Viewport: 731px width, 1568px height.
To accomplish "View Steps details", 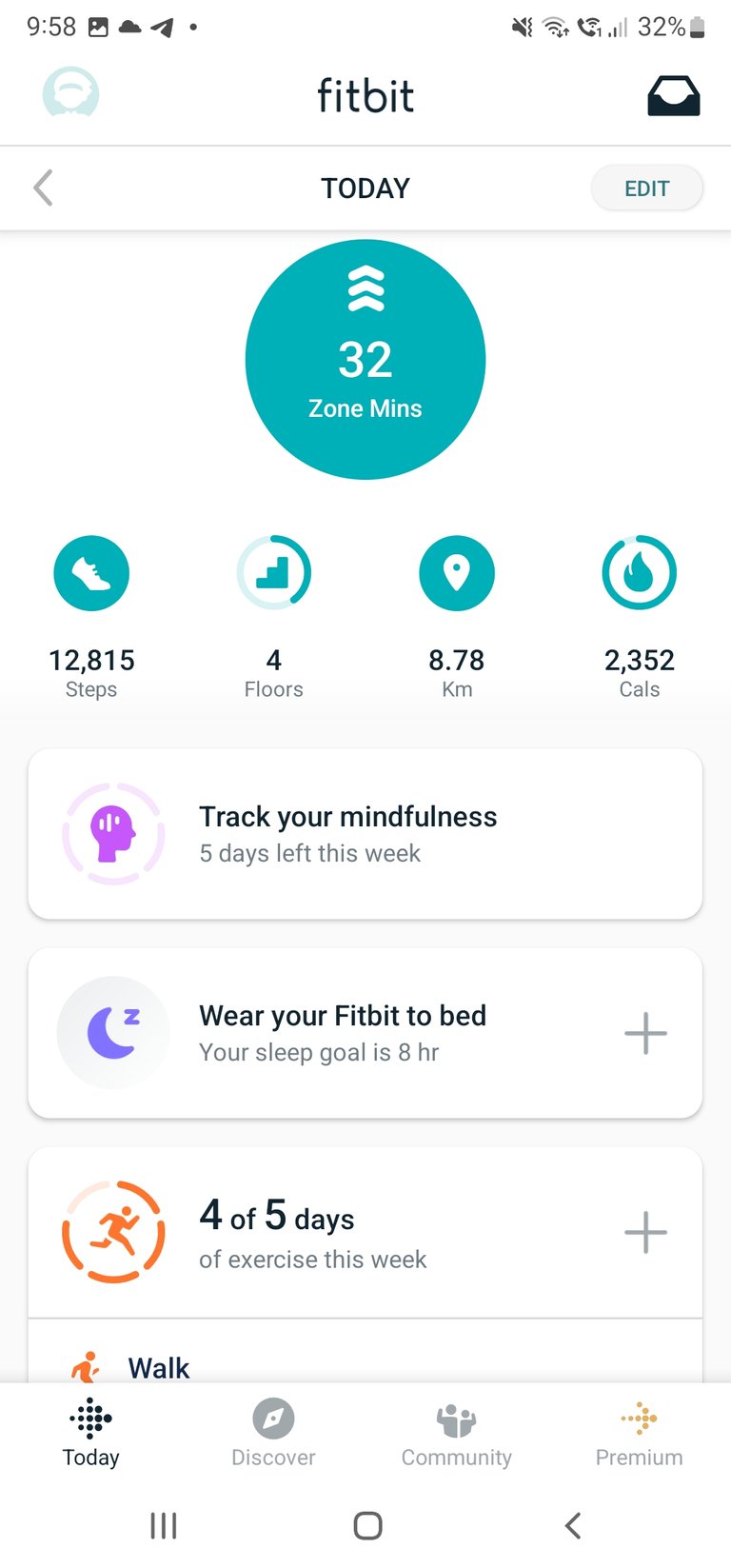I will 91,618.
